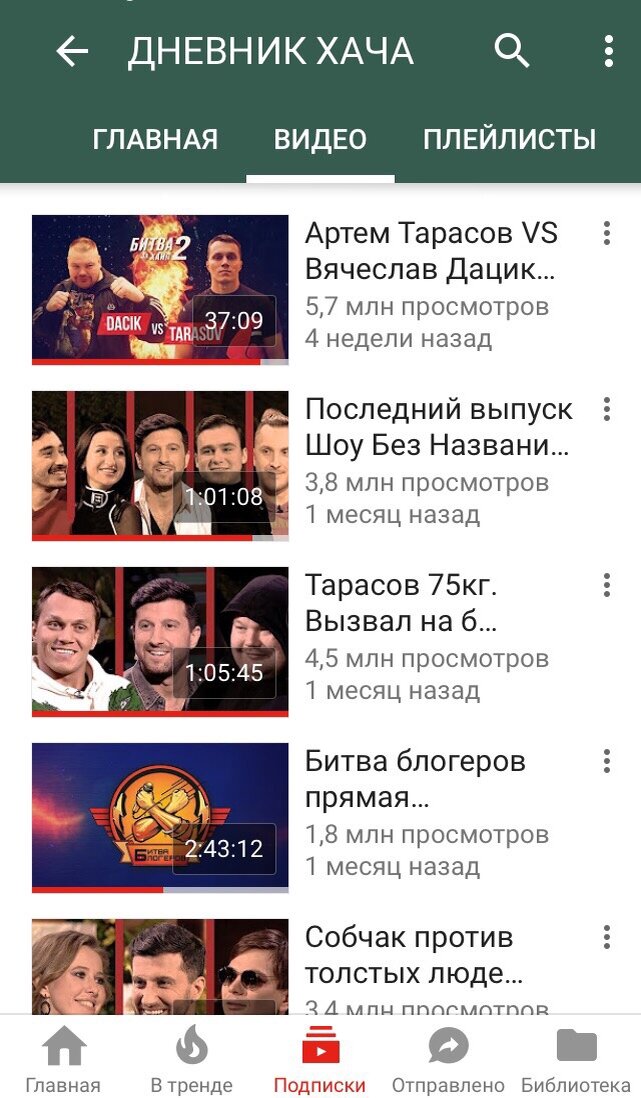Go to the Главная home tab at bottom
The width and height of the screenshot is (641, 1098).
pos(63,1060)
